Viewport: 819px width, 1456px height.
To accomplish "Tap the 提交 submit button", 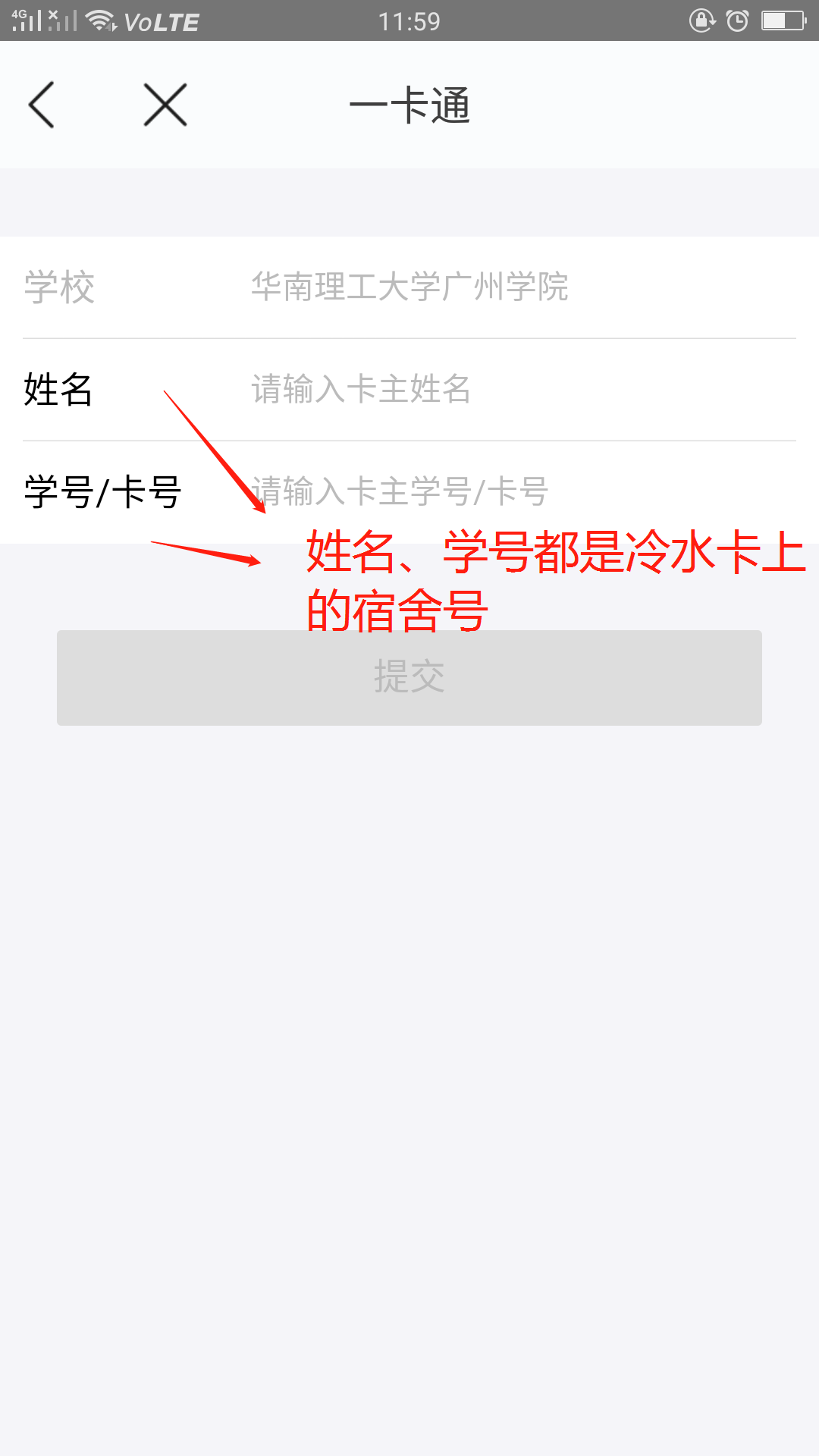I will 409,677.
